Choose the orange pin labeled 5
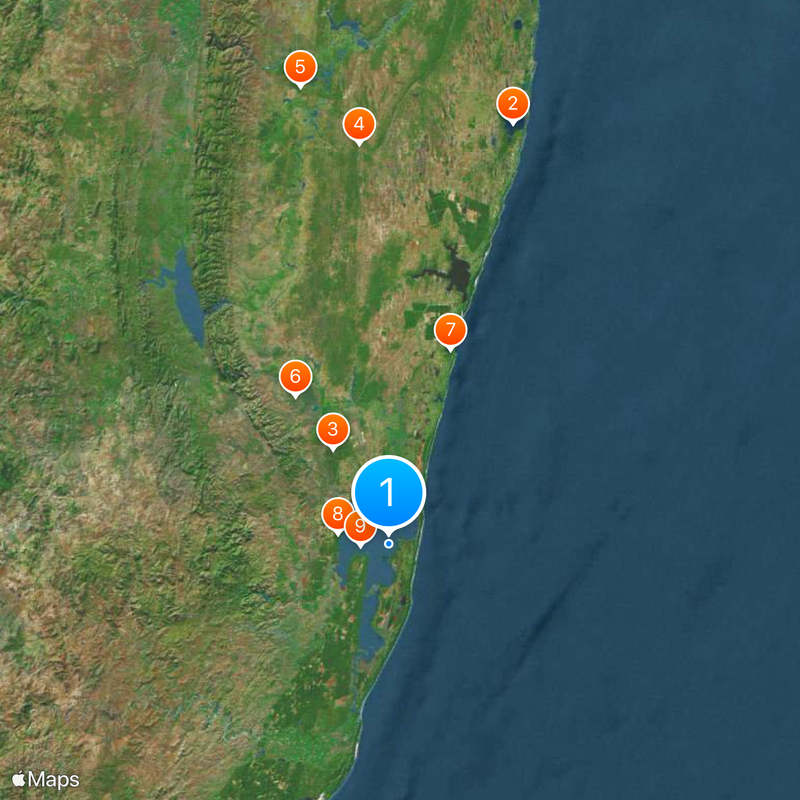This screenshot has width=800, height=800. (299, 68)
